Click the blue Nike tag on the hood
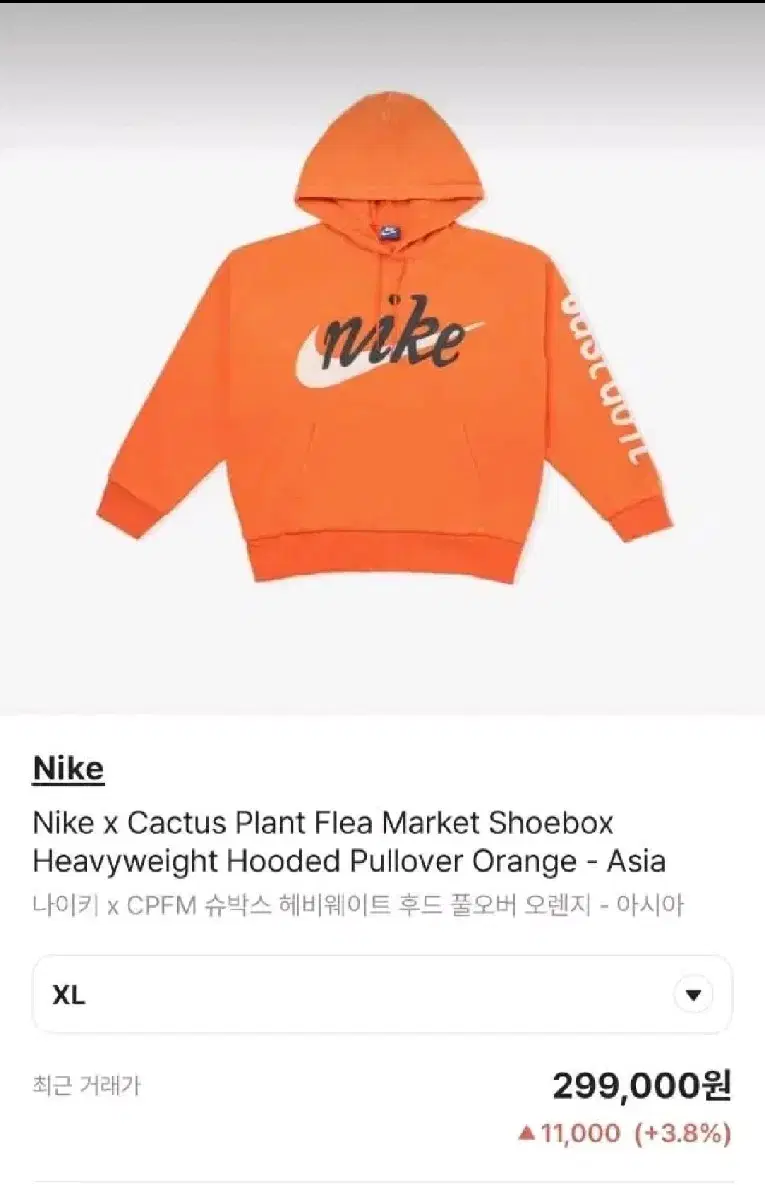This screenshot has width=765, height=1200. click(x=392, y=231)
